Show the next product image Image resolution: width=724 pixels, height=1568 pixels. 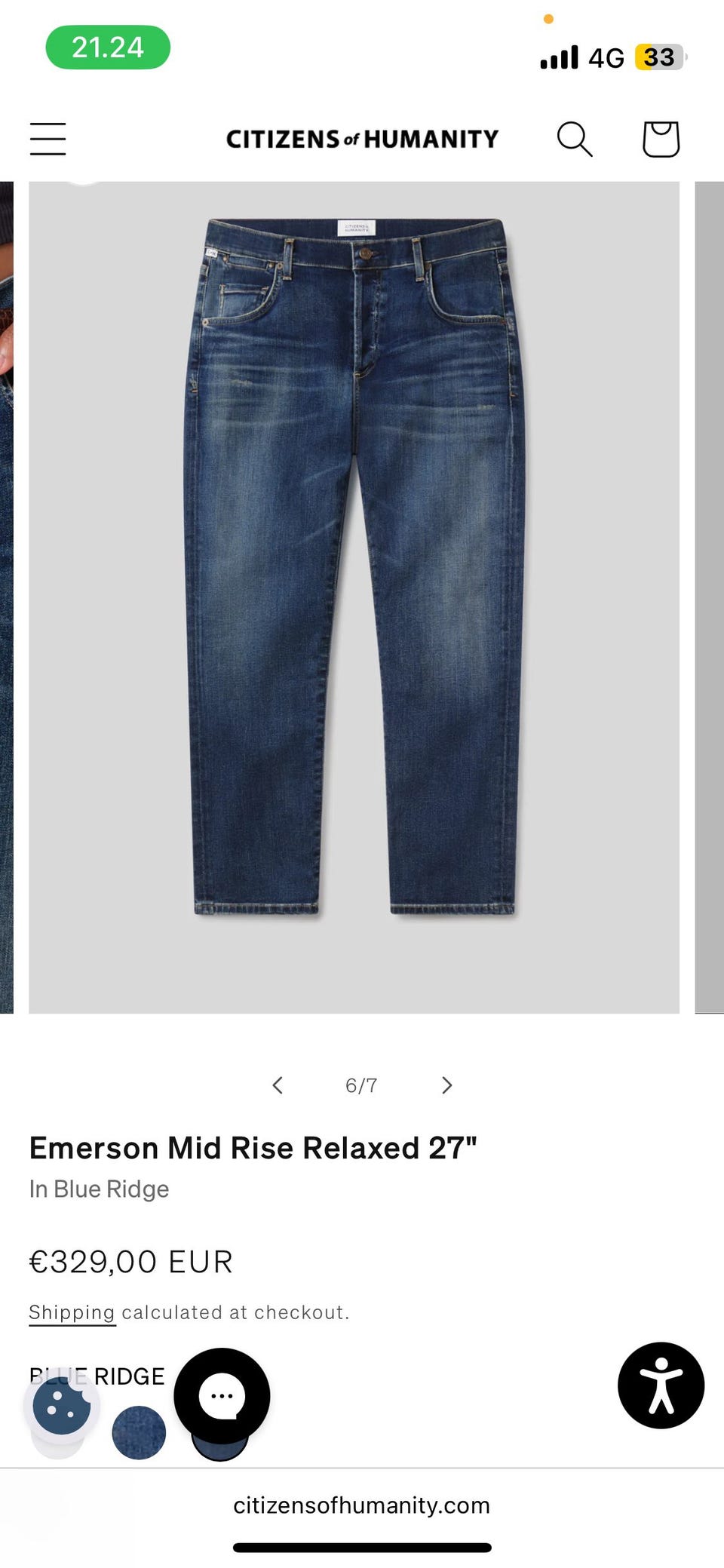446,1085
